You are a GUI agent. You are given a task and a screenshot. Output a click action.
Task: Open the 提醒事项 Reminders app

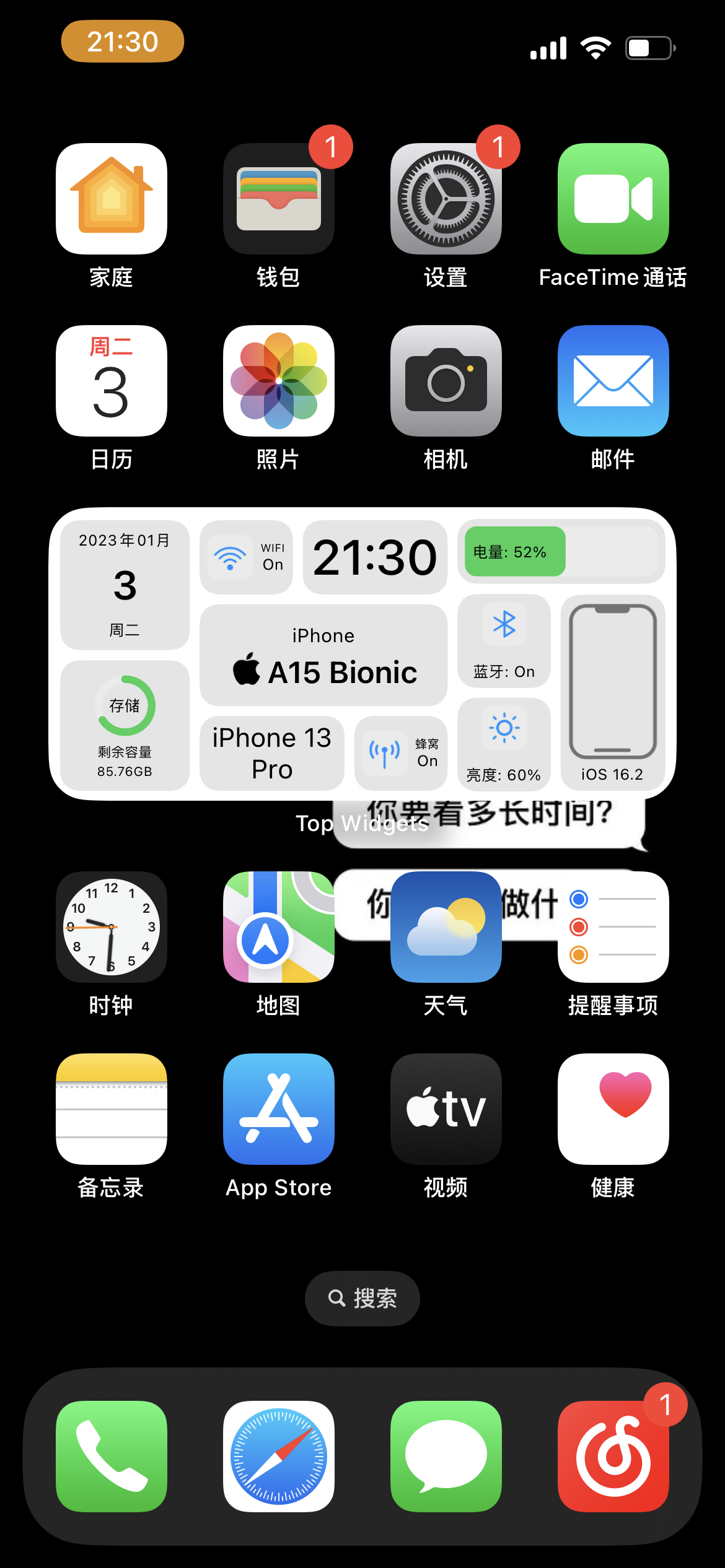click(613, 927)
